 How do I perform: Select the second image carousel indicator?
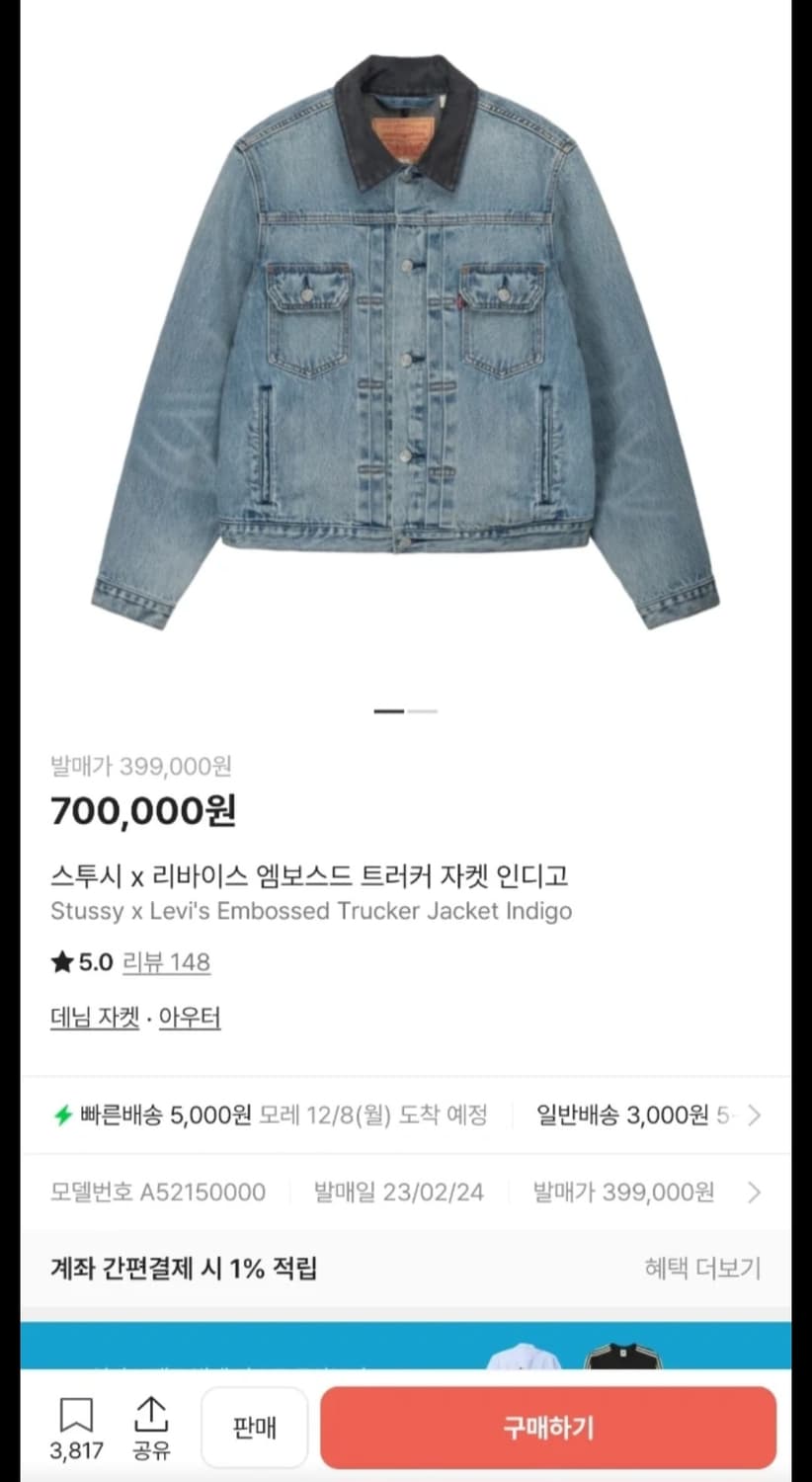(423, 711)
